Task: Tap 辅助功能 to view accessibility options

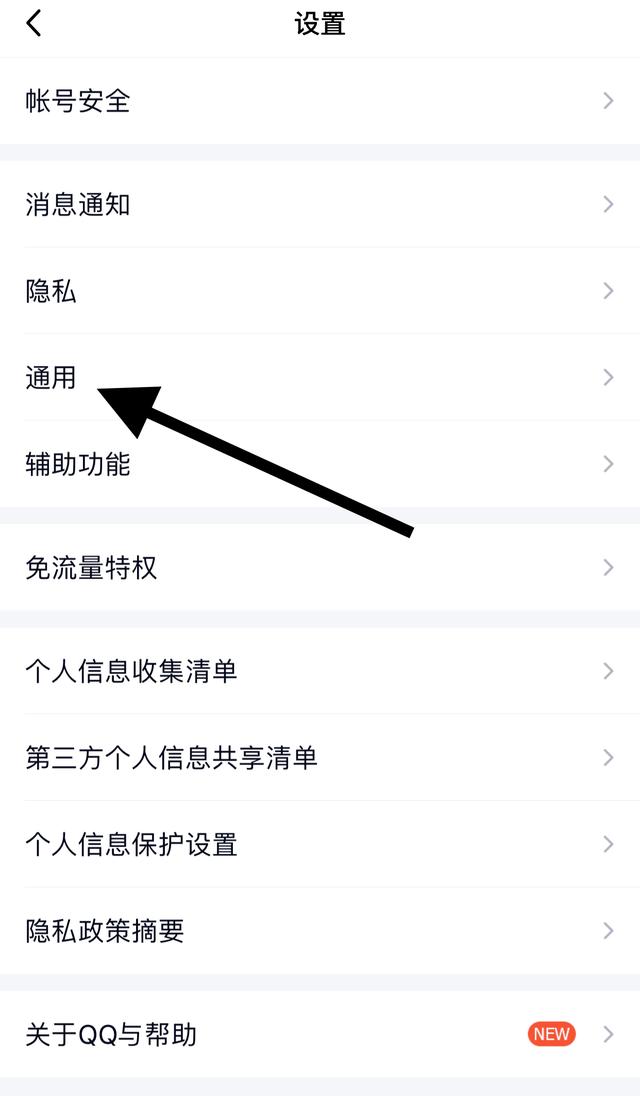Action: [320, 464]
